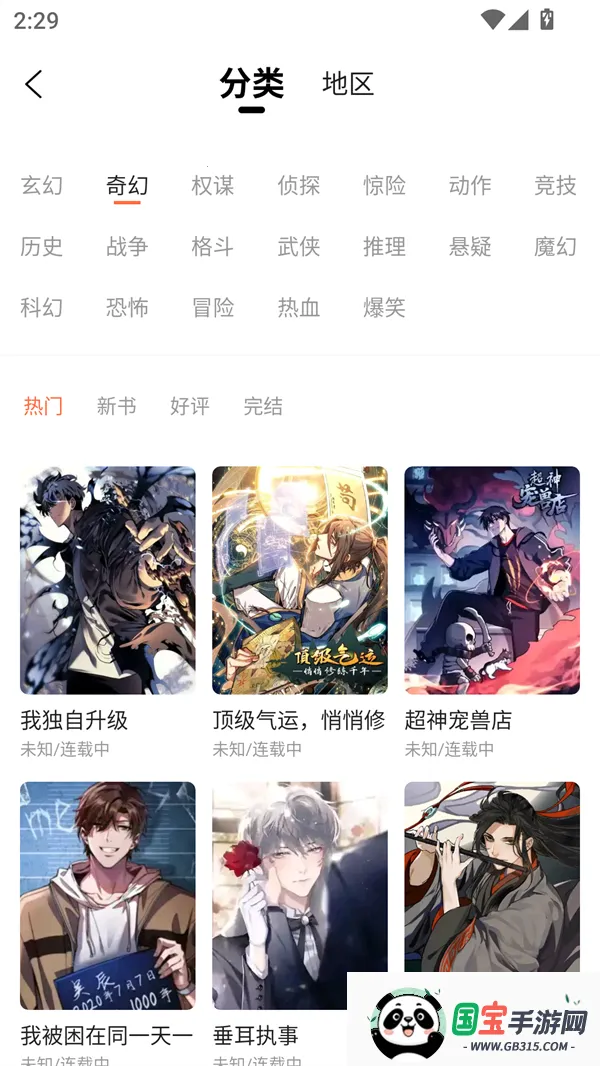600x1066 pixels.
Task: Filter by 侦探 category
Action: 299,185
